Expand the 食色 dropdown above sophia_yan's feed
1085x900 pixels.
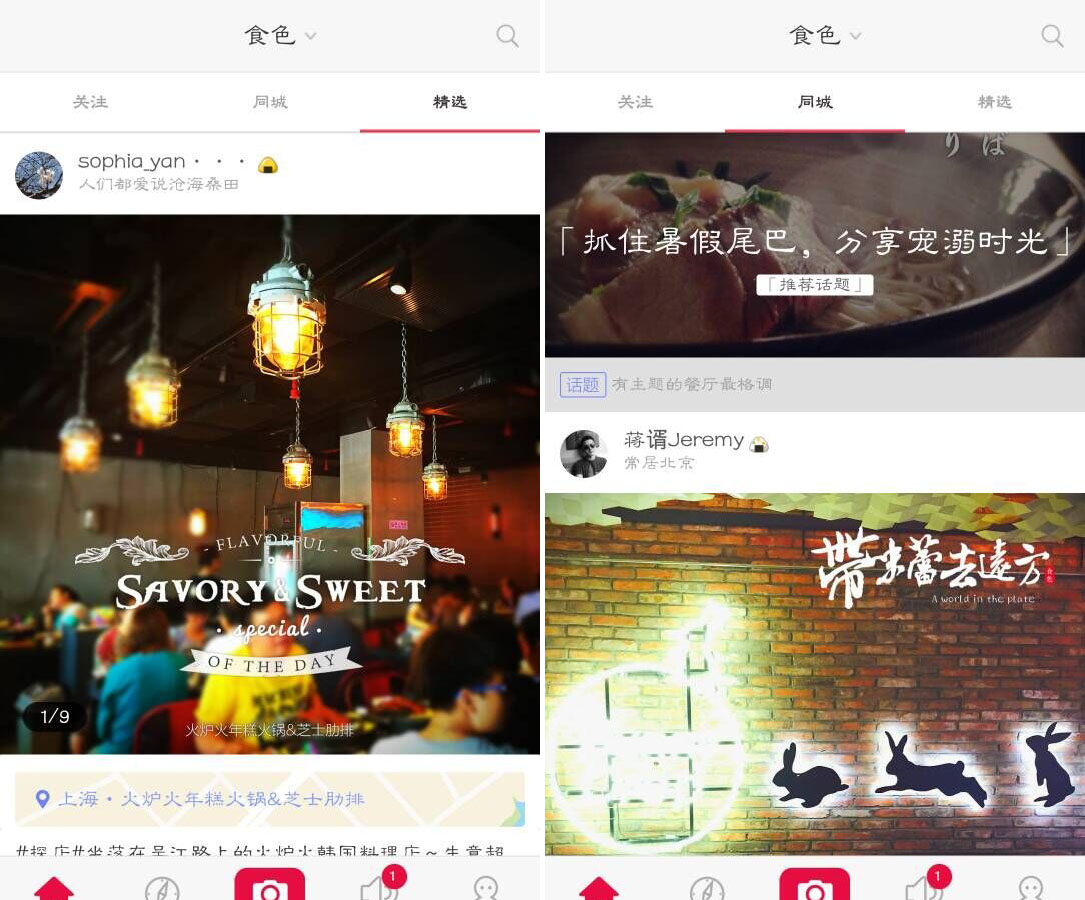(x=280, y=36)
